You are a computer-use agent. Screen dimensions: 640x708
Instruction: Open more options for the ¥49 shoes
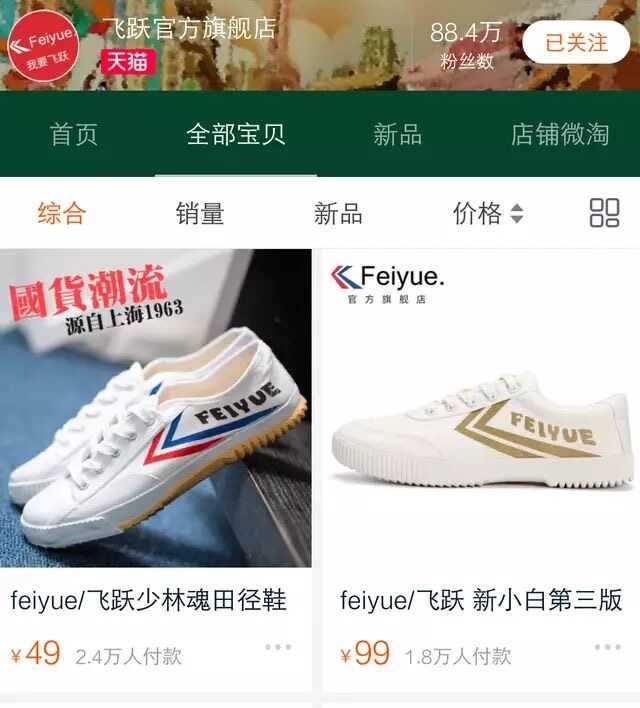click(x=278, y=647)
